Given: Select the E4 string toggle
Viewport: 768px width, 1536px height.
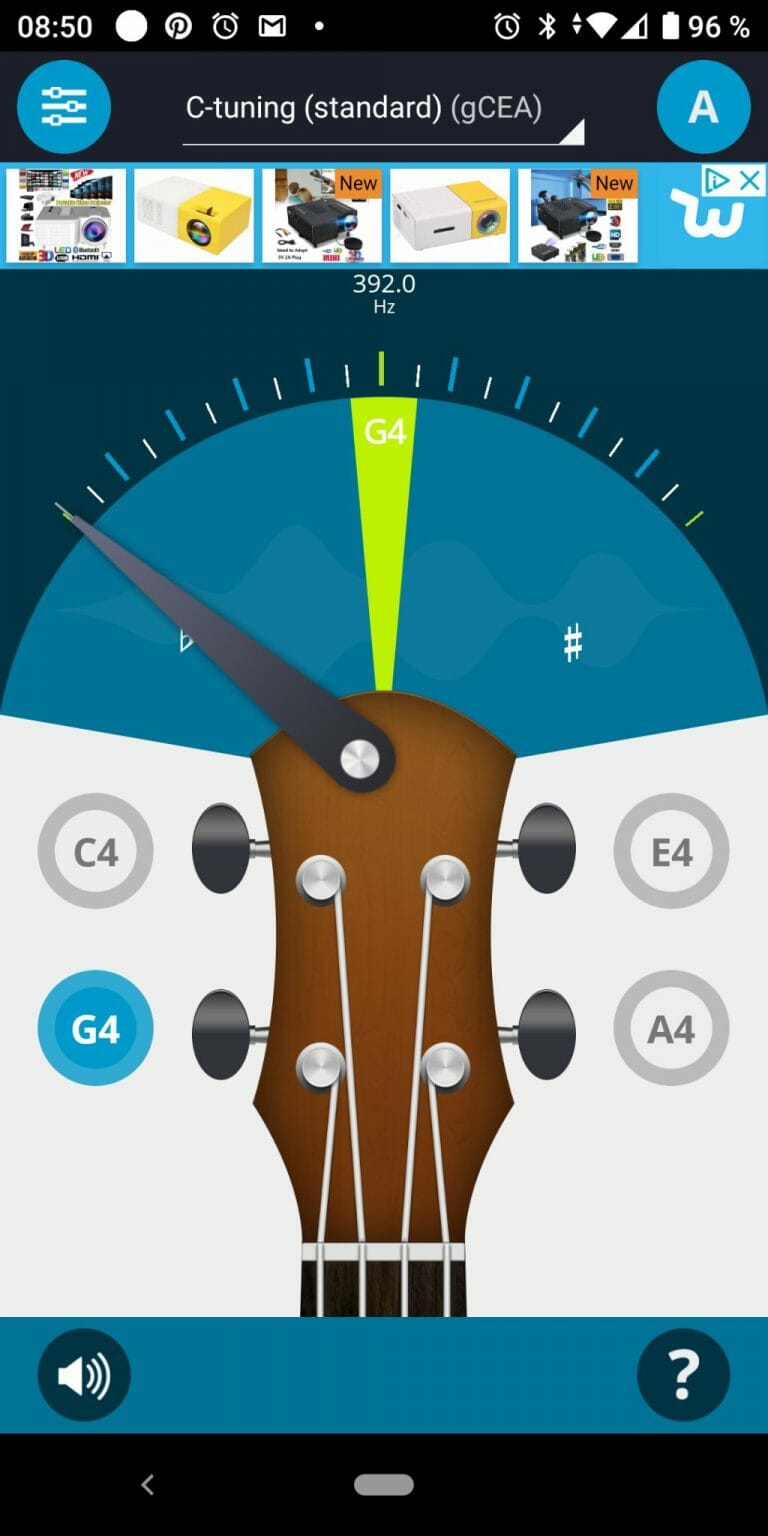Looking at the screenshot, I should click(671, 851).
